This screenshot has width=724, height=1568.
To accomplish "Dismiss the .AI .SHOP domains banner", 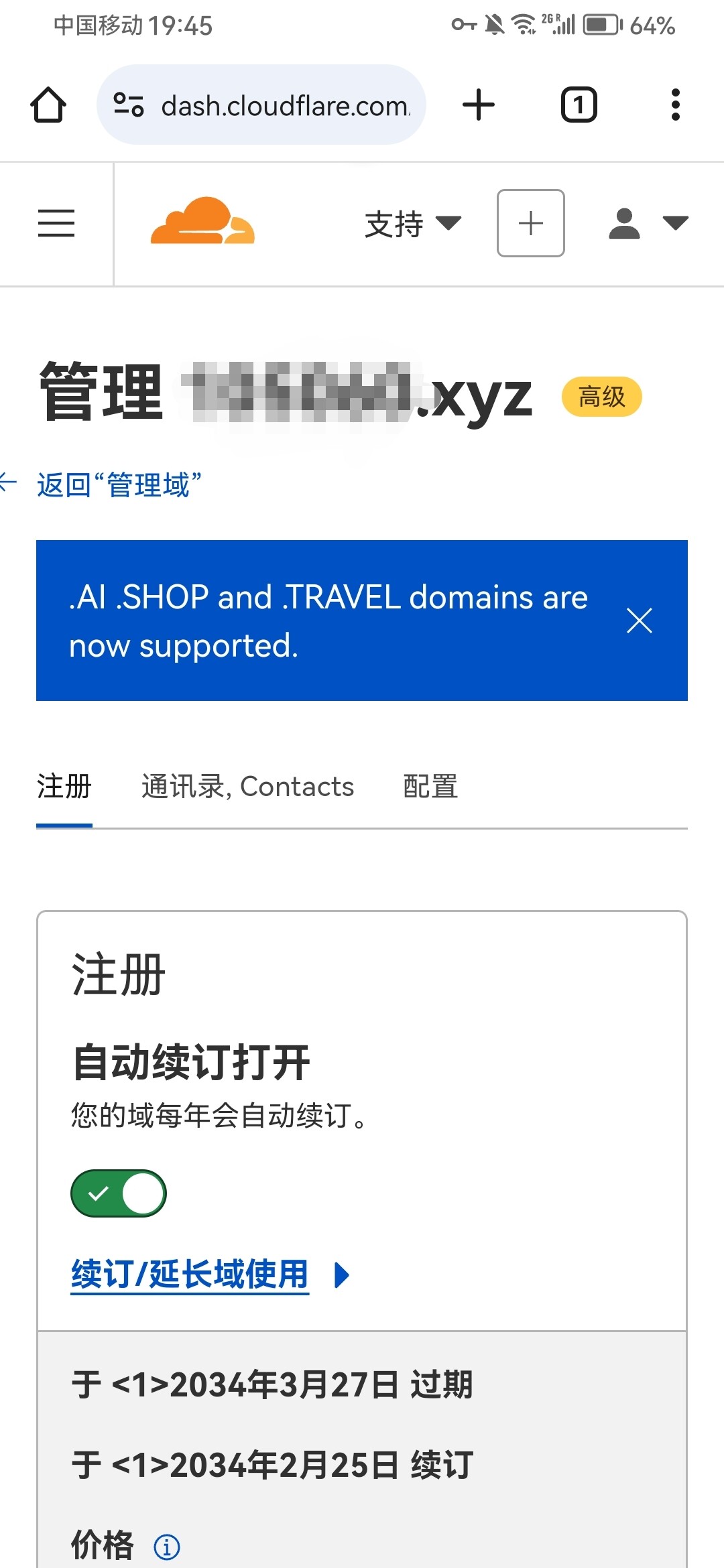I will tap(640, 620).
